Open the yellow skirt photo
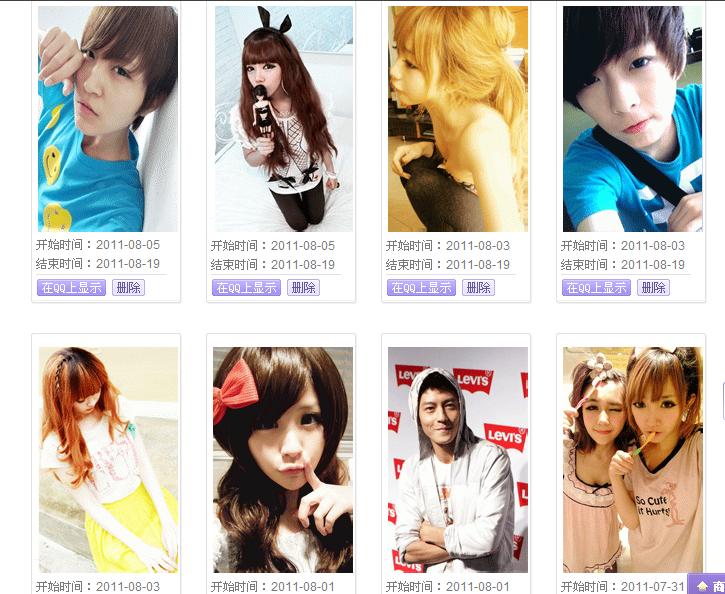 coord(108,459)
